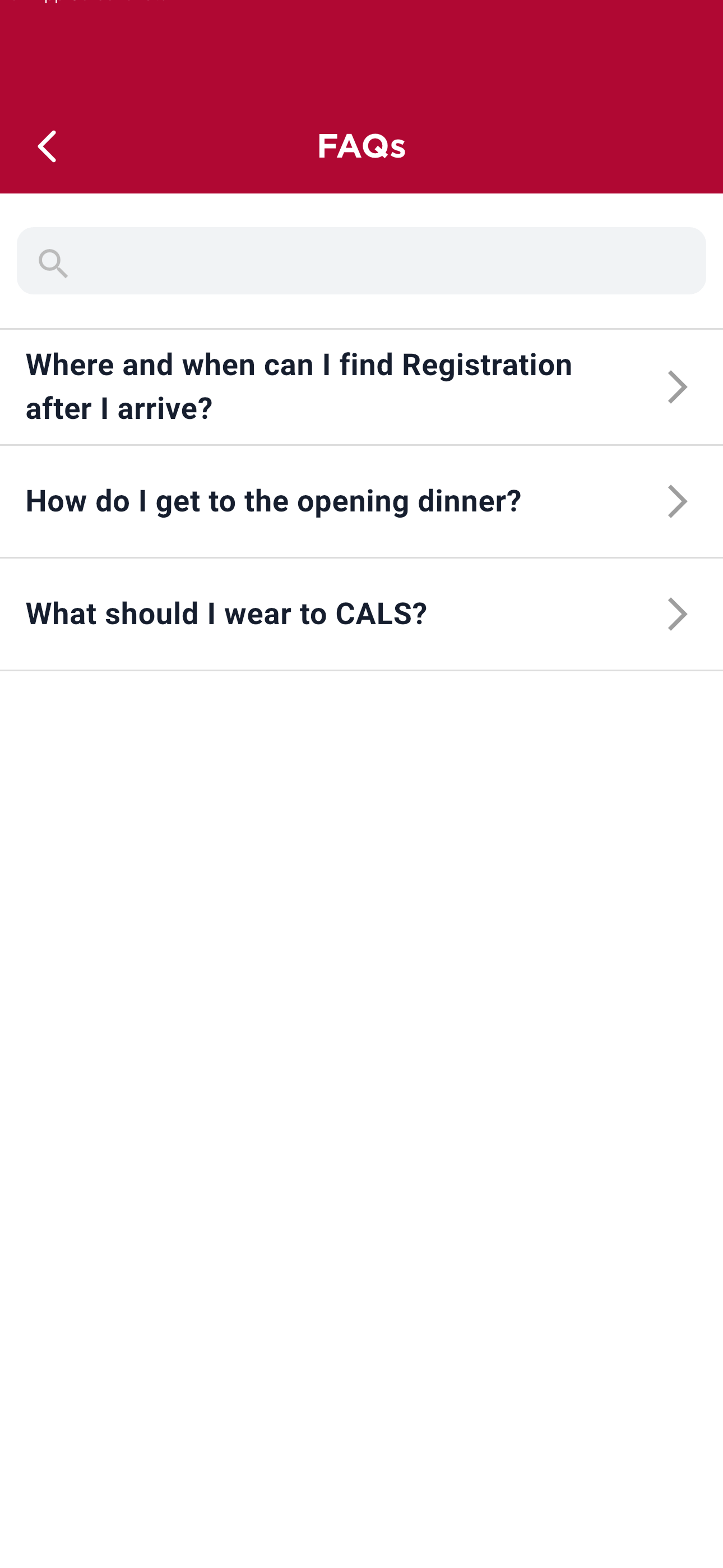Open 'How do I get to the opening dinner?'

pyautogui.click(x=361, y=501)
